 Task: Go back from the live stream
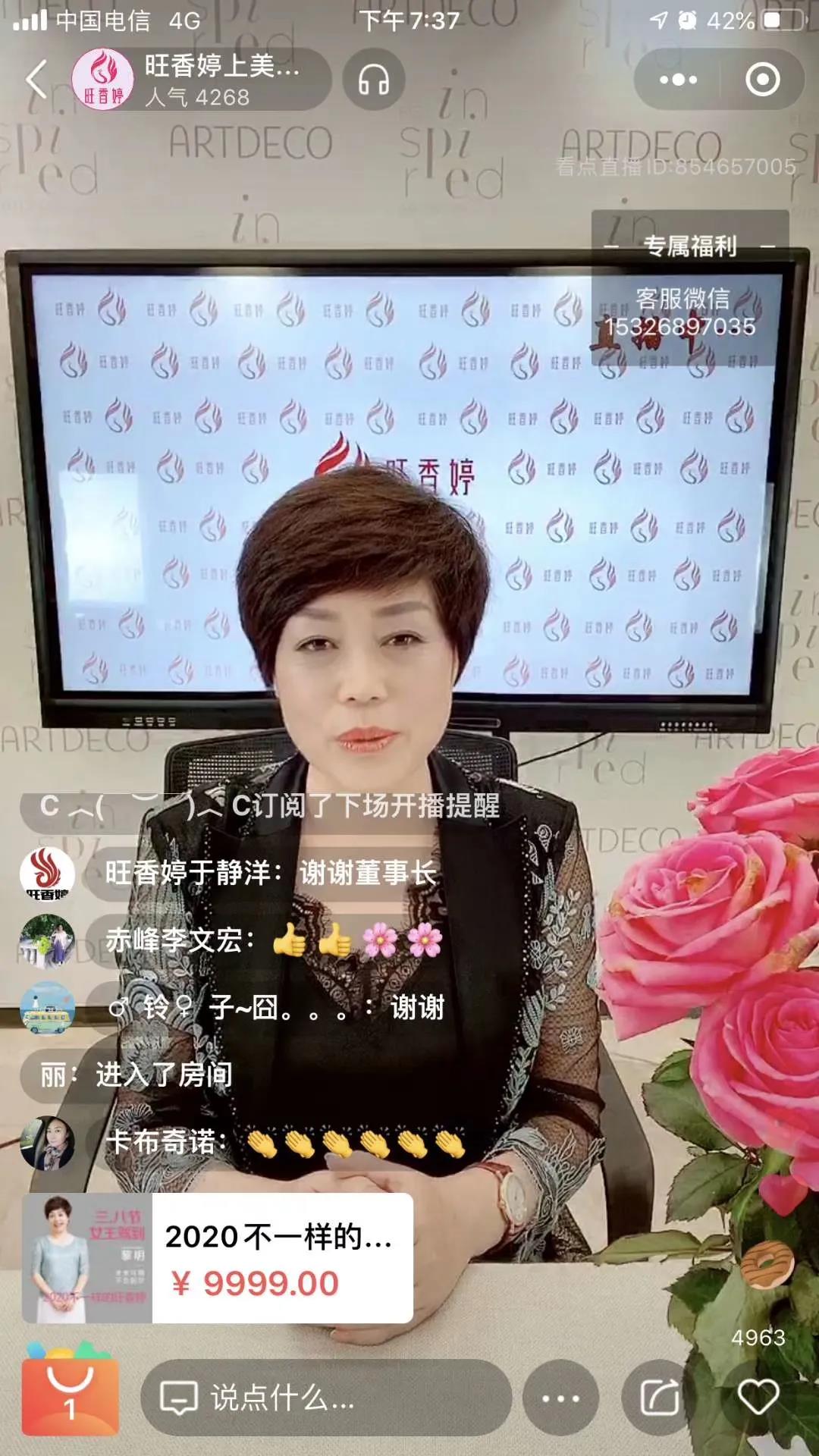point(36,79)
